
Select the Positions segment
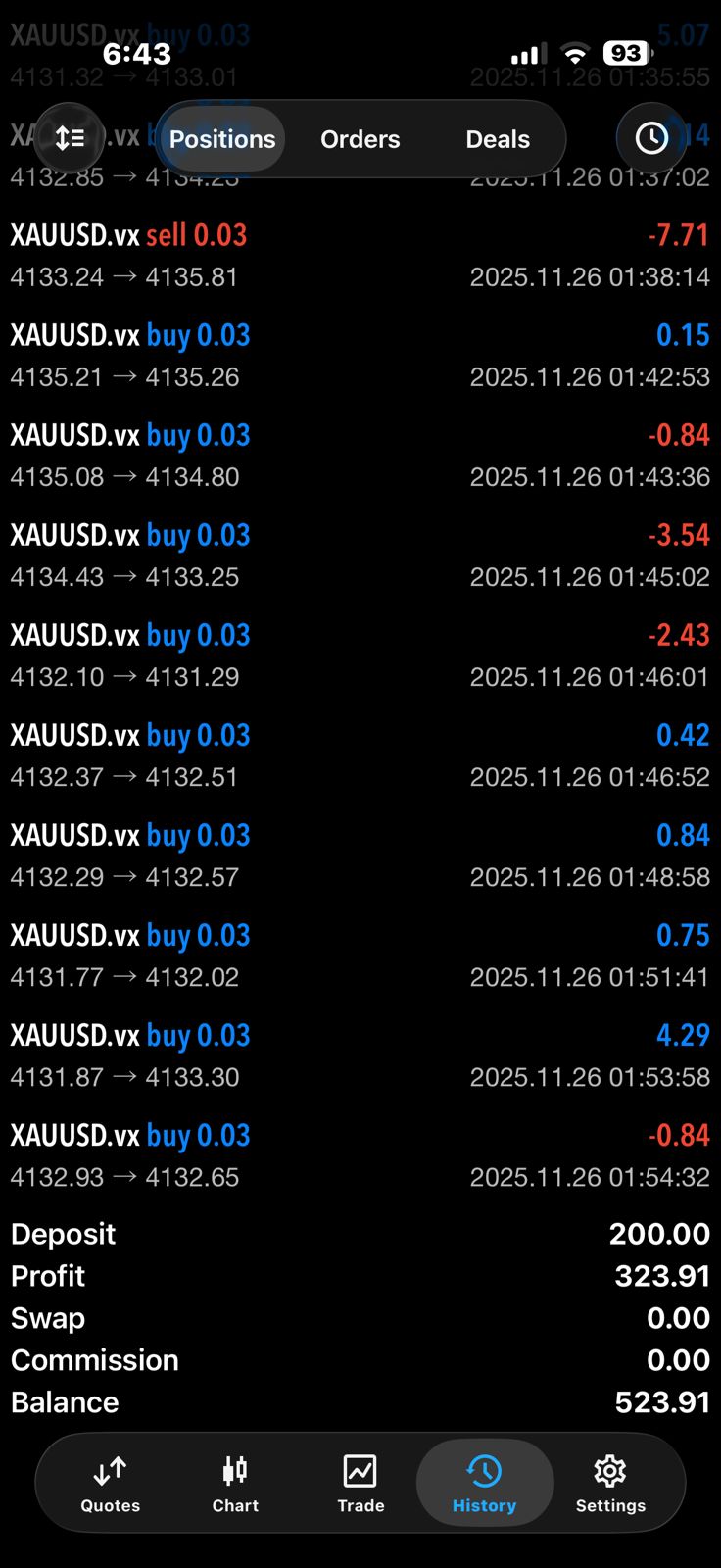[222, 139]
